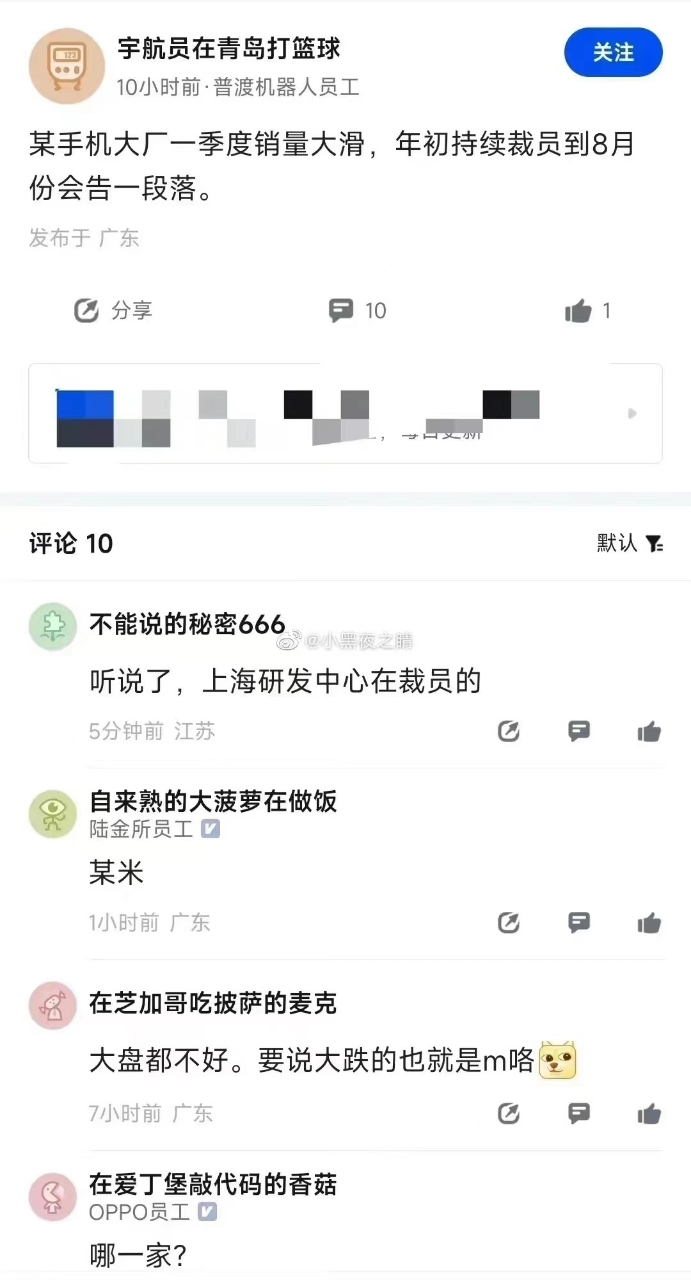Follow 宇航员在青岛打篮球 with the 关注 button
Viewport: 691px width, 1280px height.
(613, 52)
